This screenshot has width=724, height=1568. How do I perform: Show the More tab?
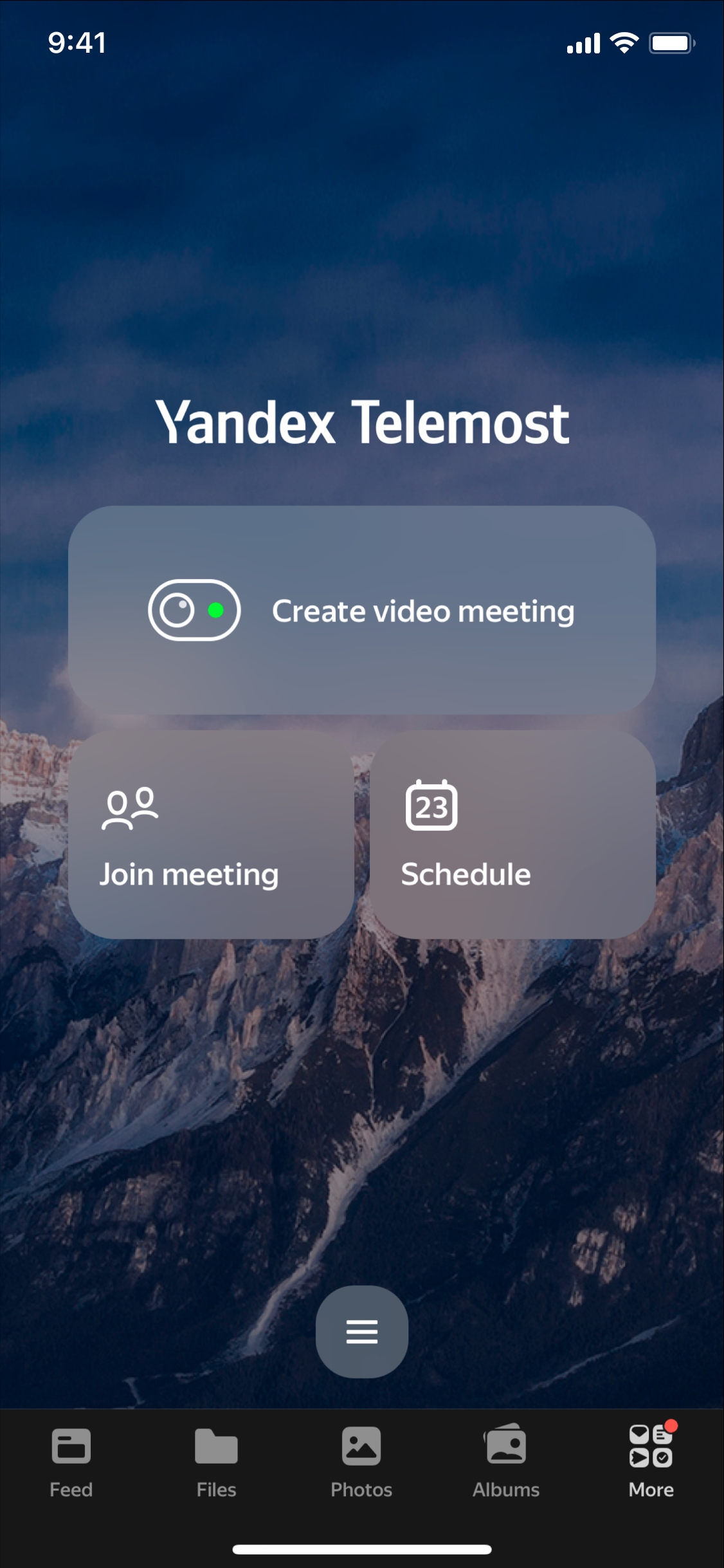tap(651, 1459)
